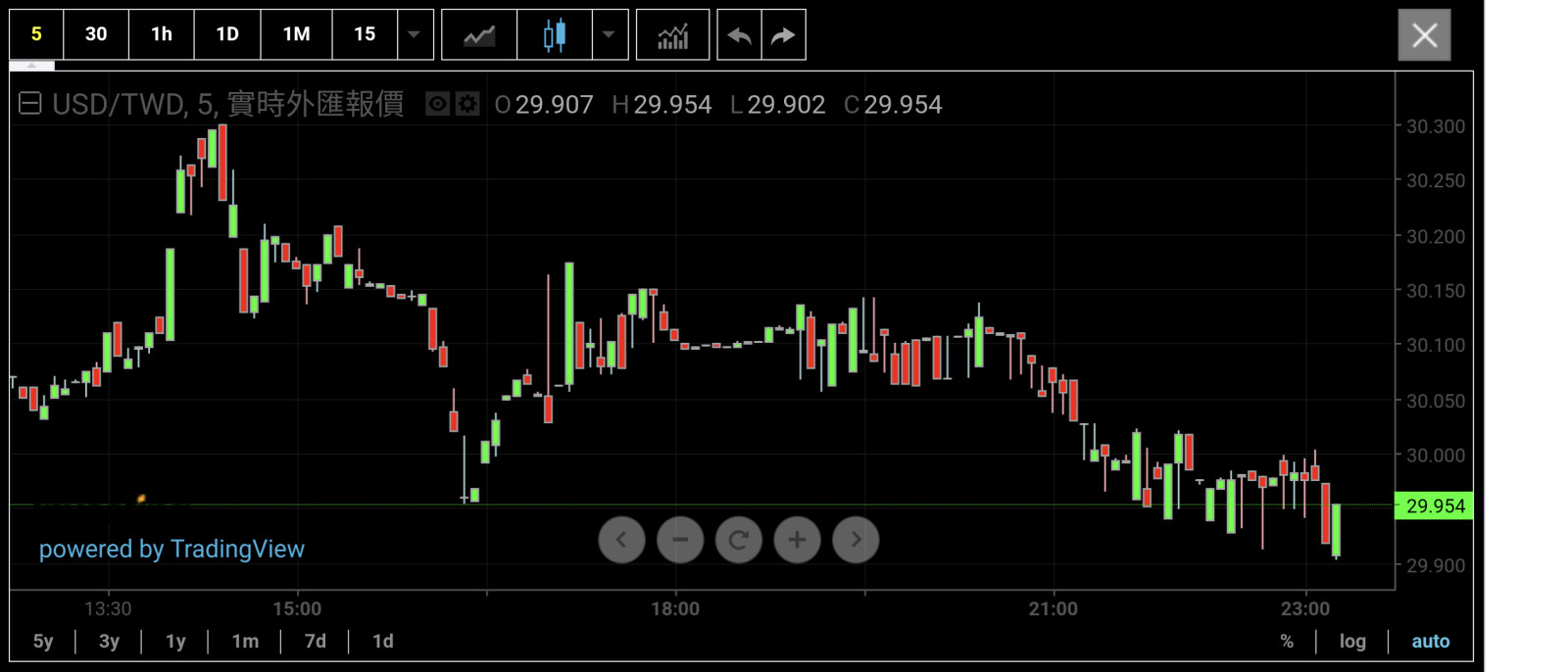Image resolution: width=1568 pixels, height=672 pixels.
Task: Toggle the log scale
Action: click(1352, 642)
